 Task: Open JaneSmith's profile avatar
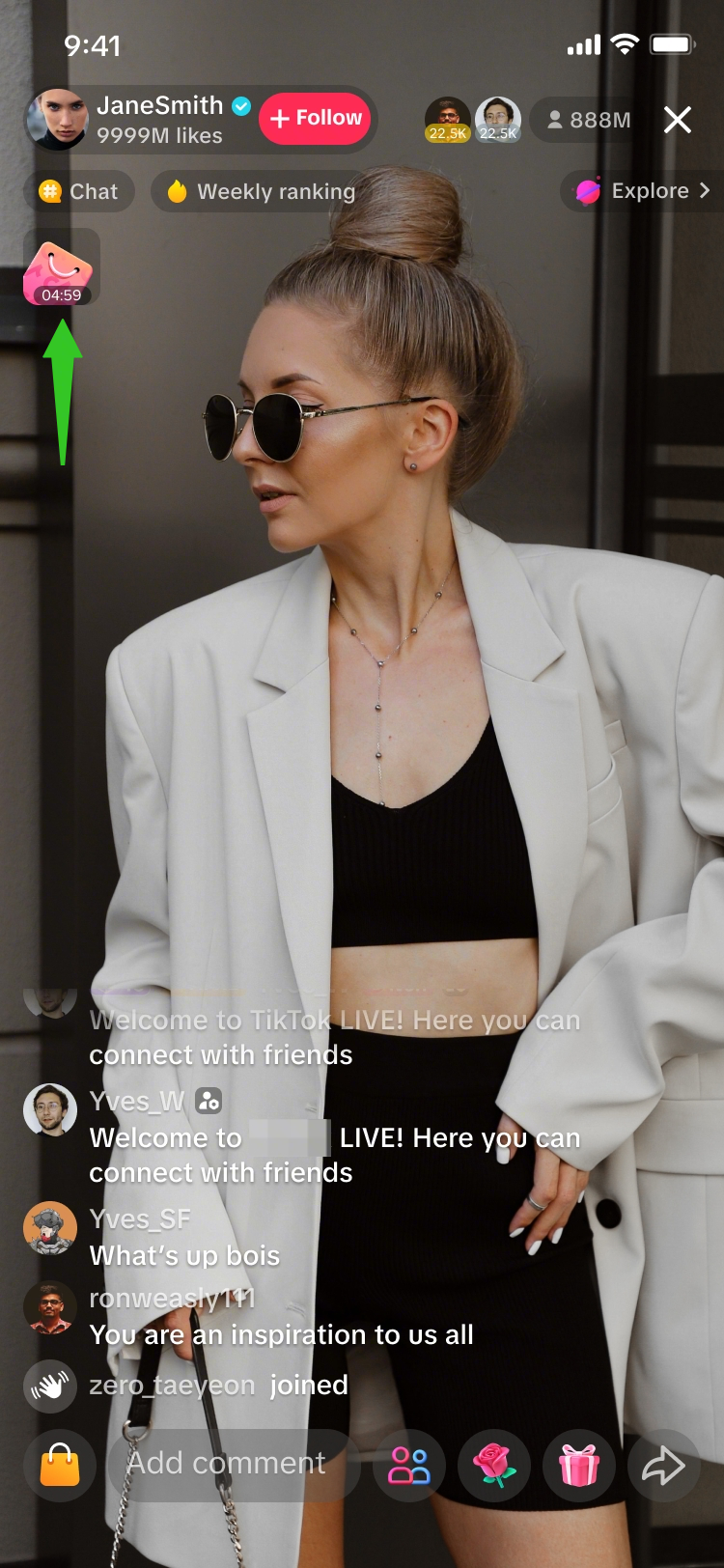coord(58,120)
